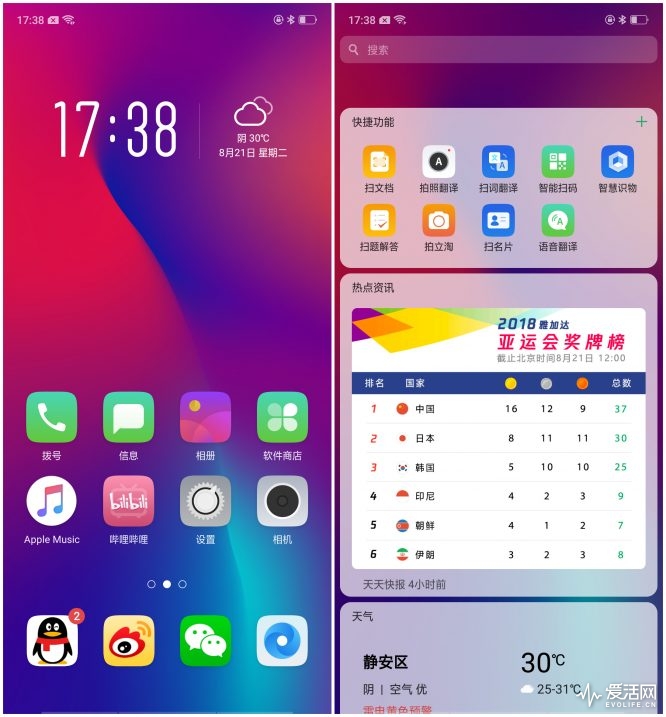Tap the 搜索 search field
This screenshot has width=666, height=717.
[x=497, y=49]
